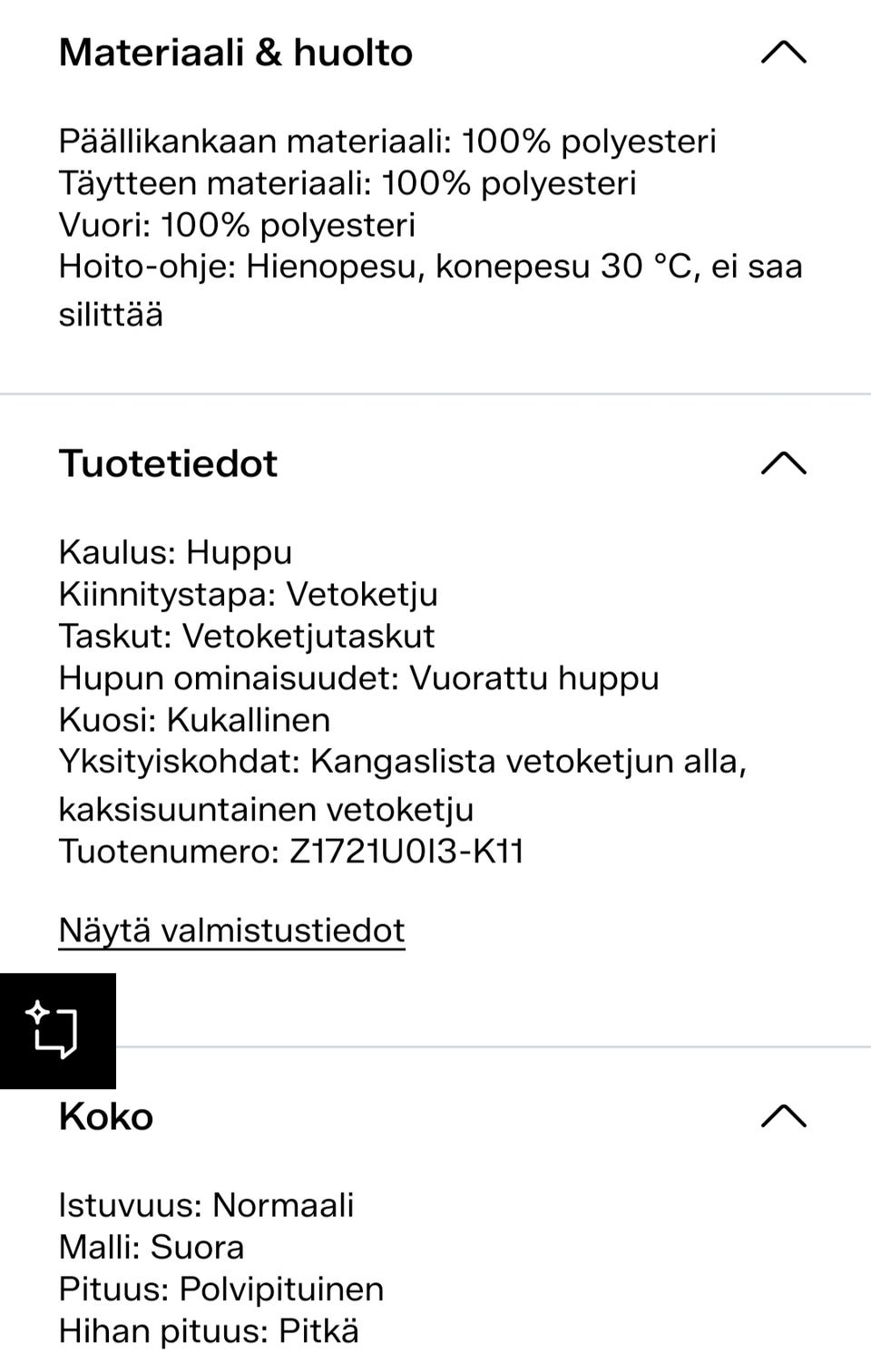Viewport: 871px width, 1372px height.
Task: Select the Hoito-ohje care instructions text
Action: pos(430,268)
